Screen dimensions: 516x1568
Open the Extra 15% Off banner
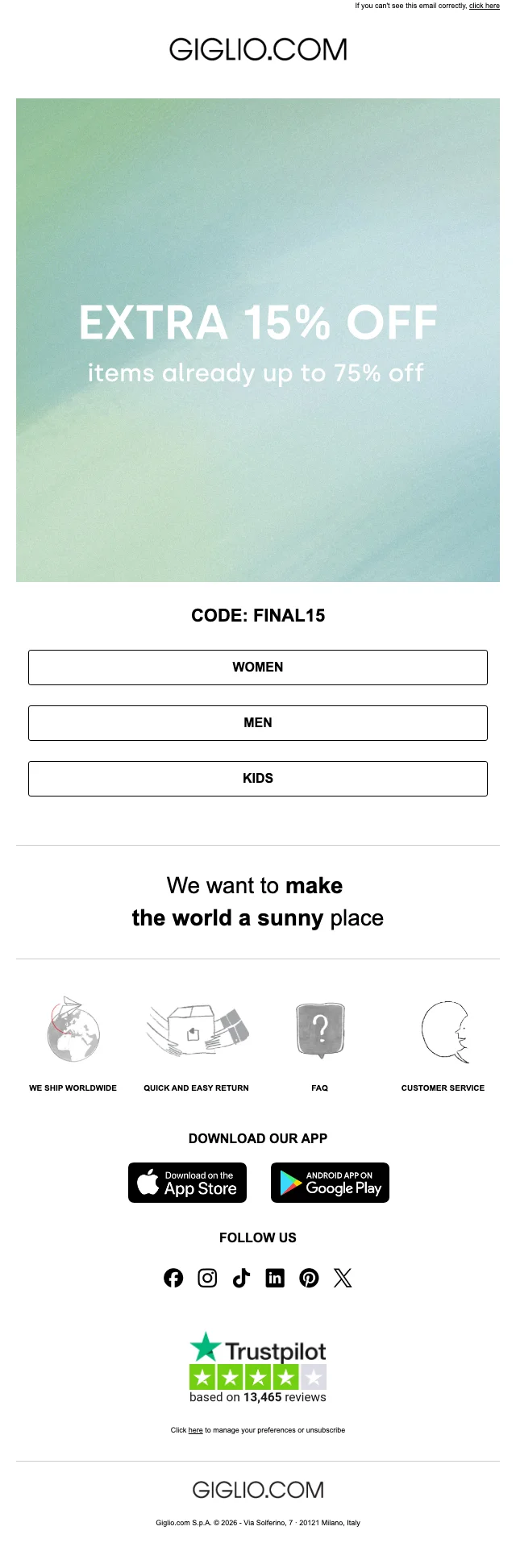click(x=258, y=339)
